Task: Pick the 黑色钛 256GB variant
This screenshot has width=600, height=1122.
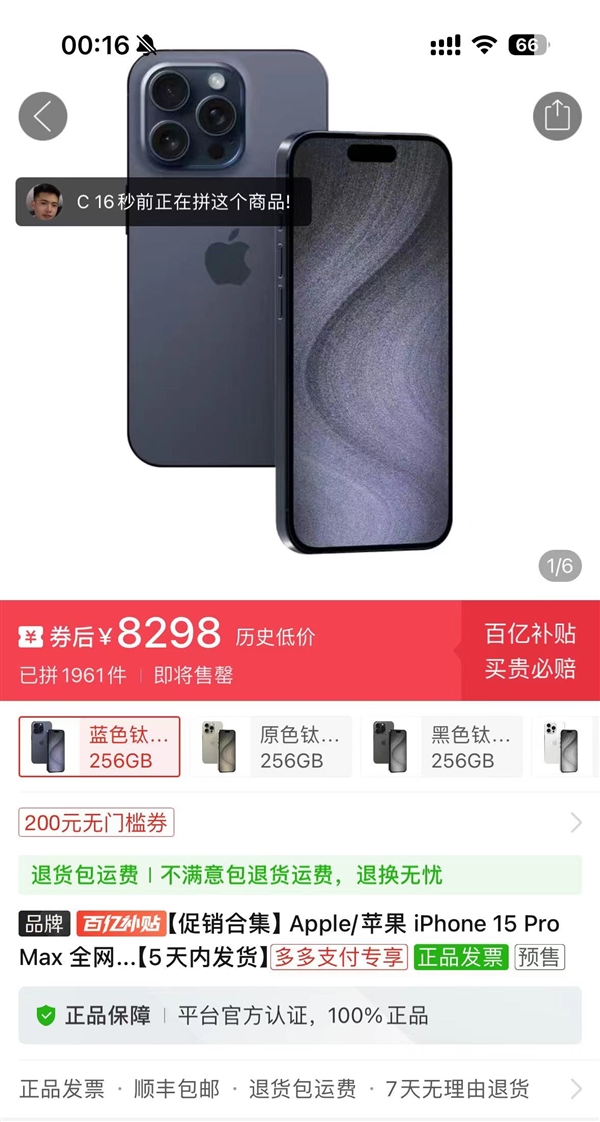Action: pyautogui.click(x=442, y=747)
